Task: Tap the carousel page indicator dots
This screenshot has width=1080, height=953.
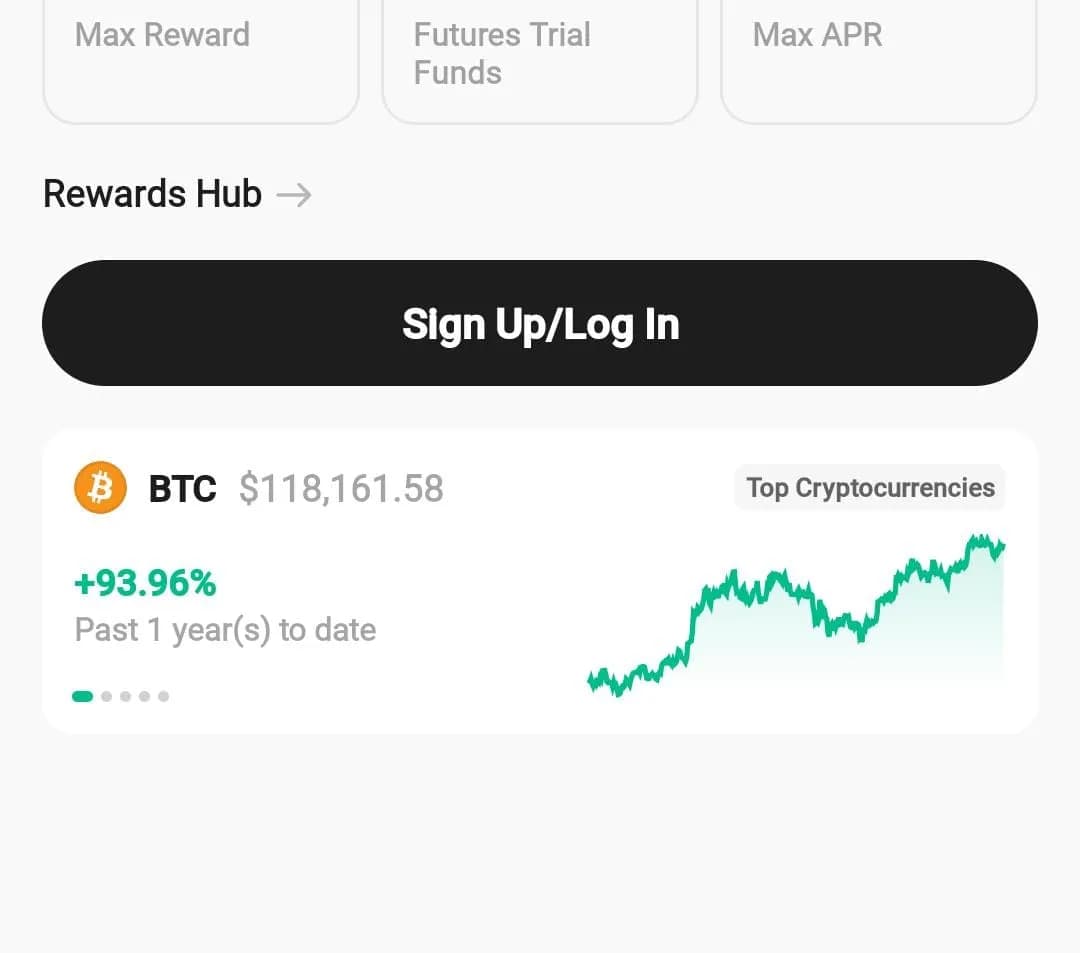Action: coord(121,696)
